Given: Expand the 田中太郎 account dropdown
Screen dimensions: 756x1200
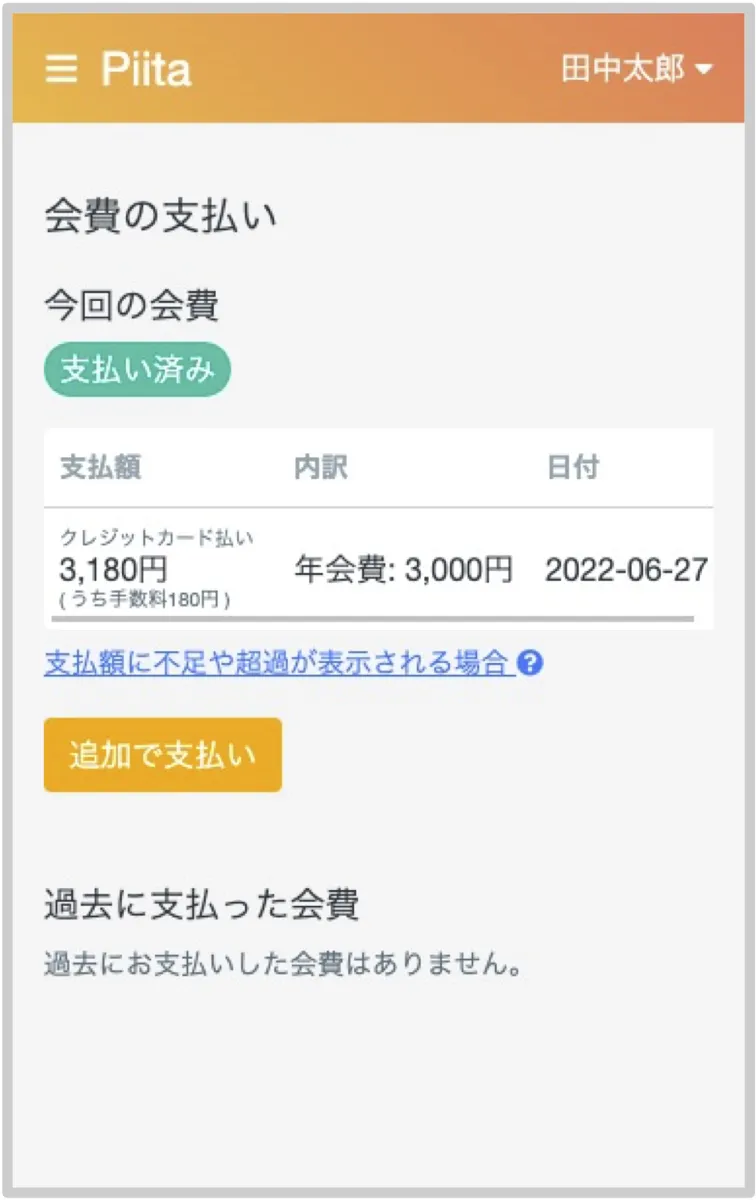Looking at the screenshot, I should tap(636, 69).
